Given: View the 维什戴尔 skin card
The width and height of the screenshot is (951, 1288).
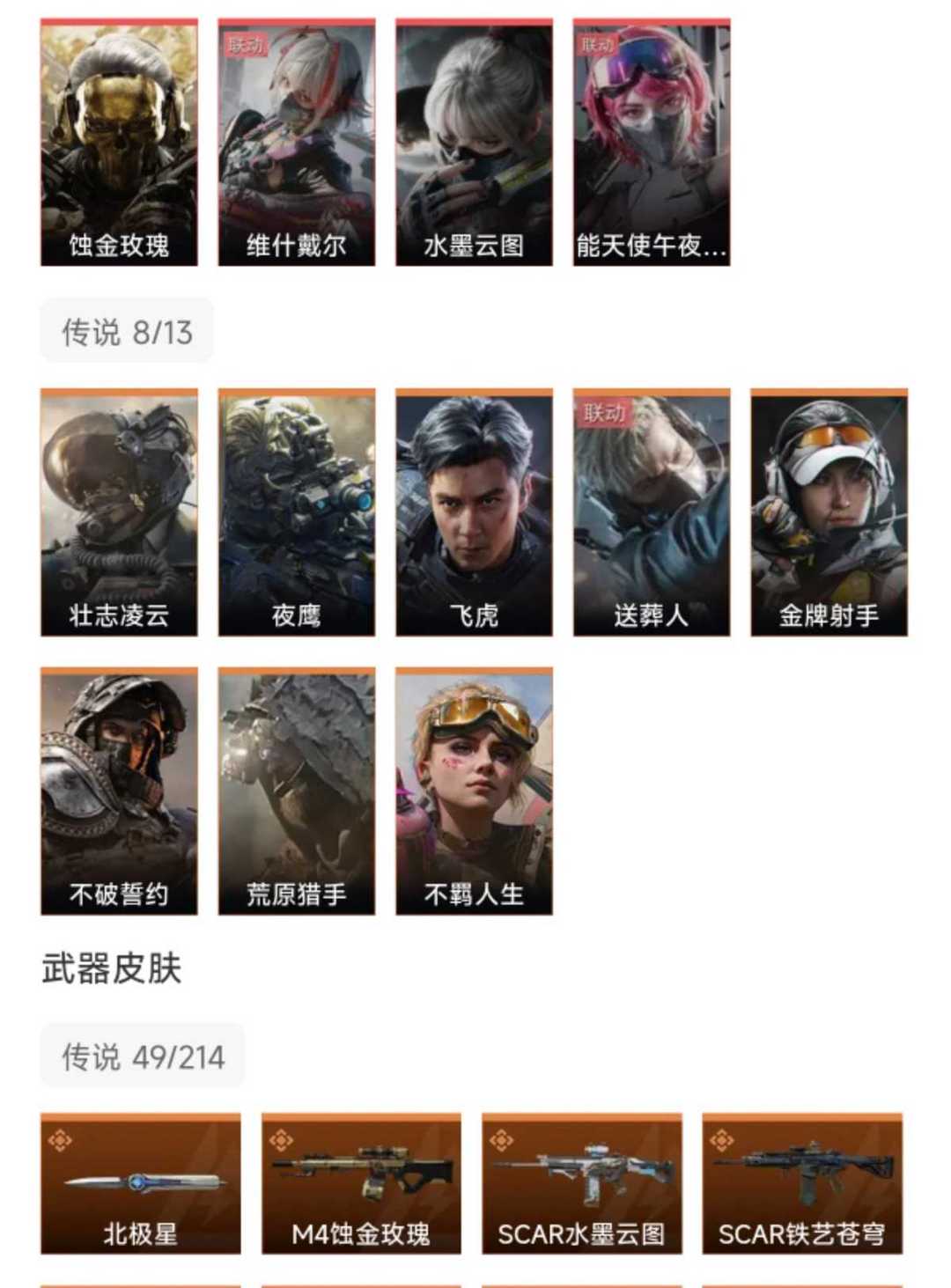Looking at the screenshot, I should [297, 143].
